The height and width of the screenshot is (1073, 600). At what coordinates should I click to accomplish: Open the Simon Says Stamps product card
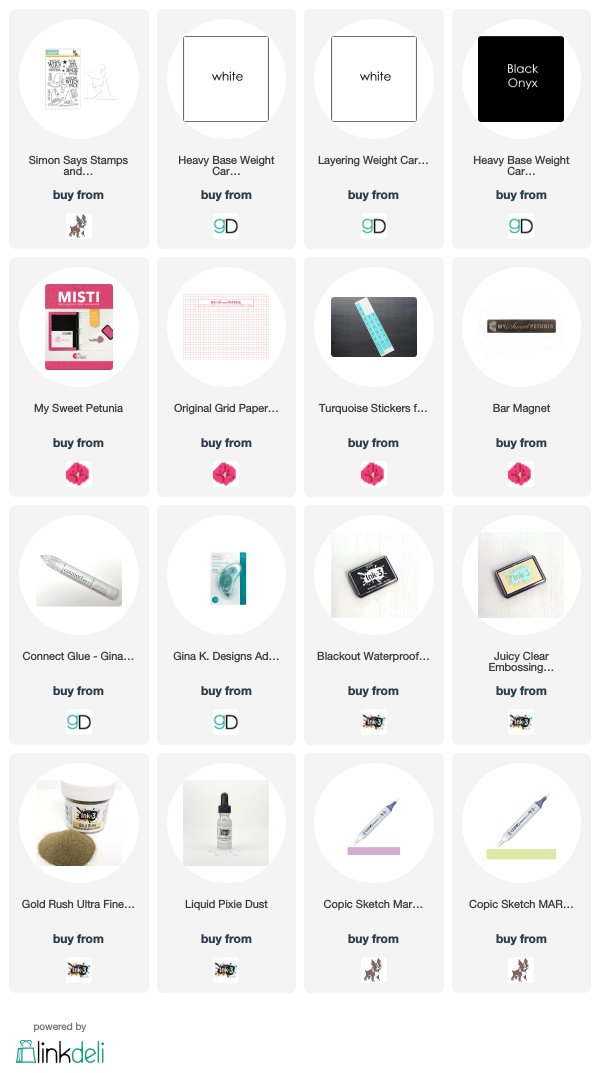coord(79,129)
